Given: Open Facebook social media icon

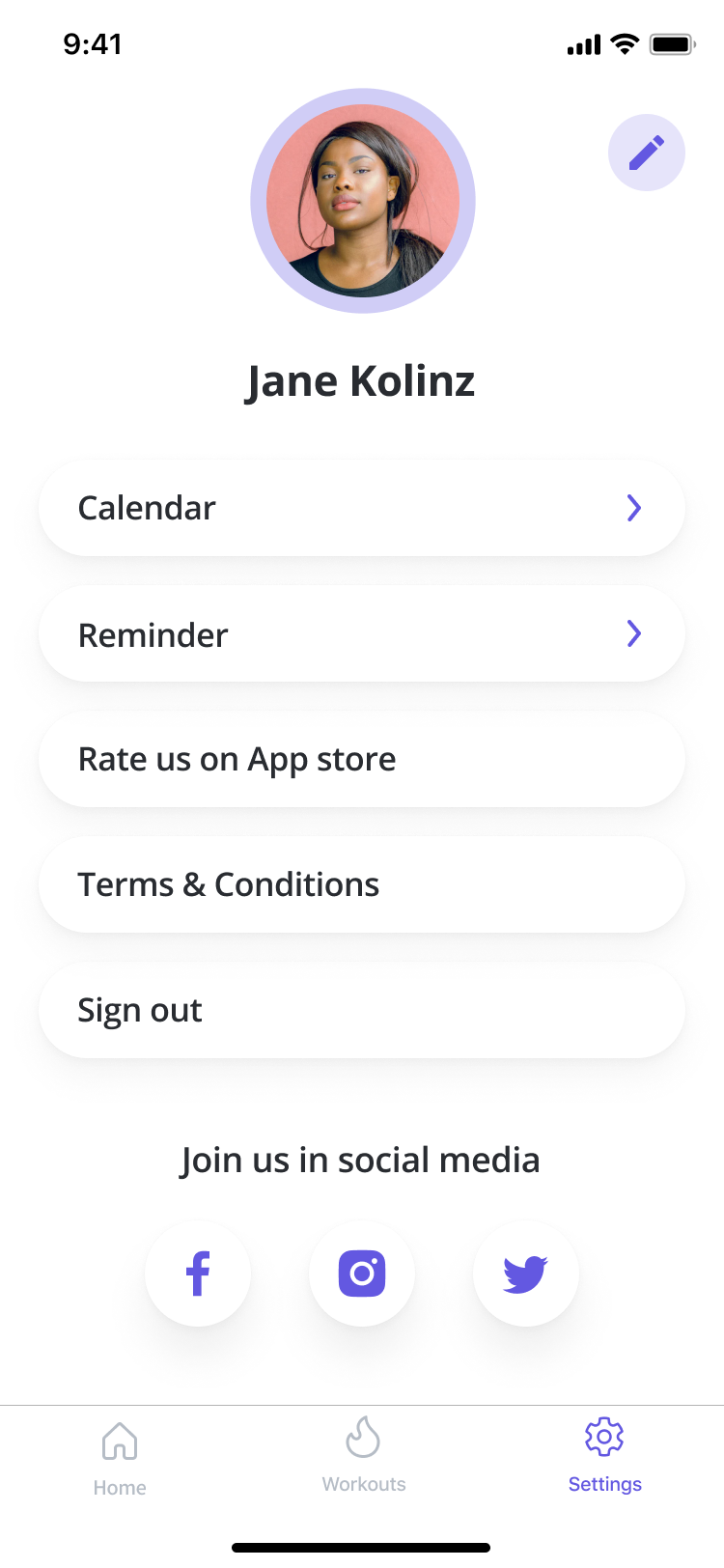Looking at the screenshot, I should (198, 1274).
